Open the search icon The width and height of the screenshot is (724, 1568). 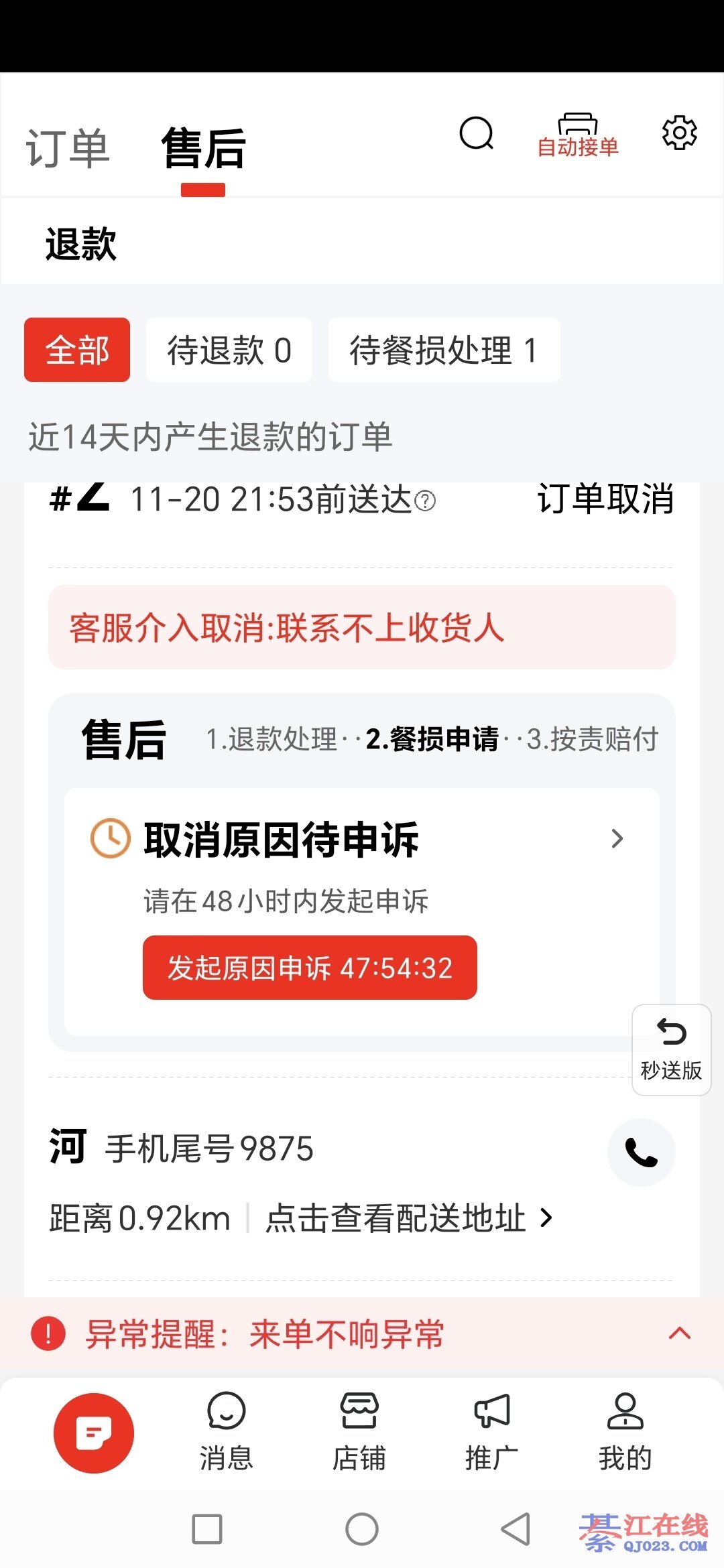click(x=476, y=133)
